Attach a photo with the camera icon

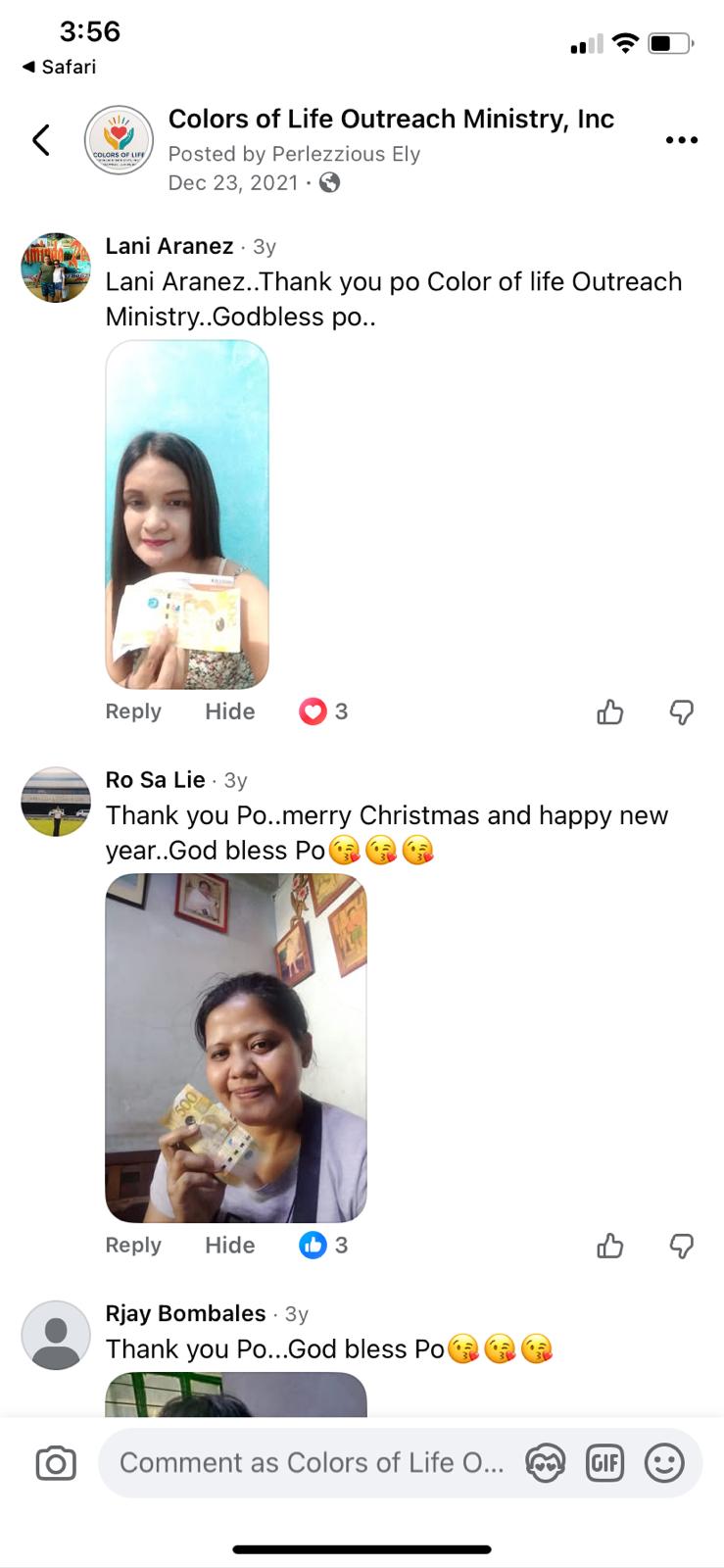click(x=56, y=1463)
